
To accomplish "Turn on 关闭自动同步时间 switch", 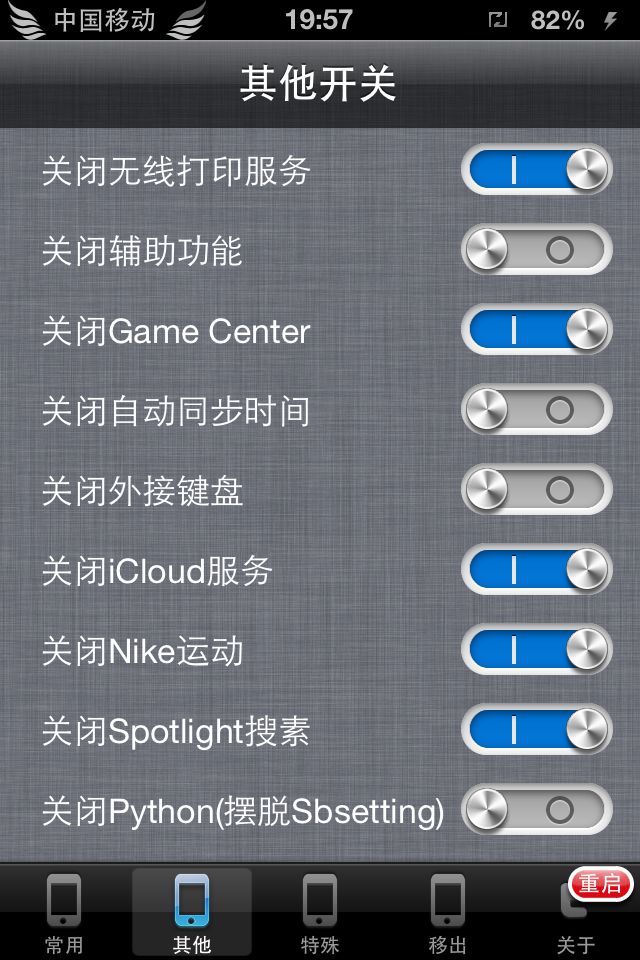I will coord(536,410).
